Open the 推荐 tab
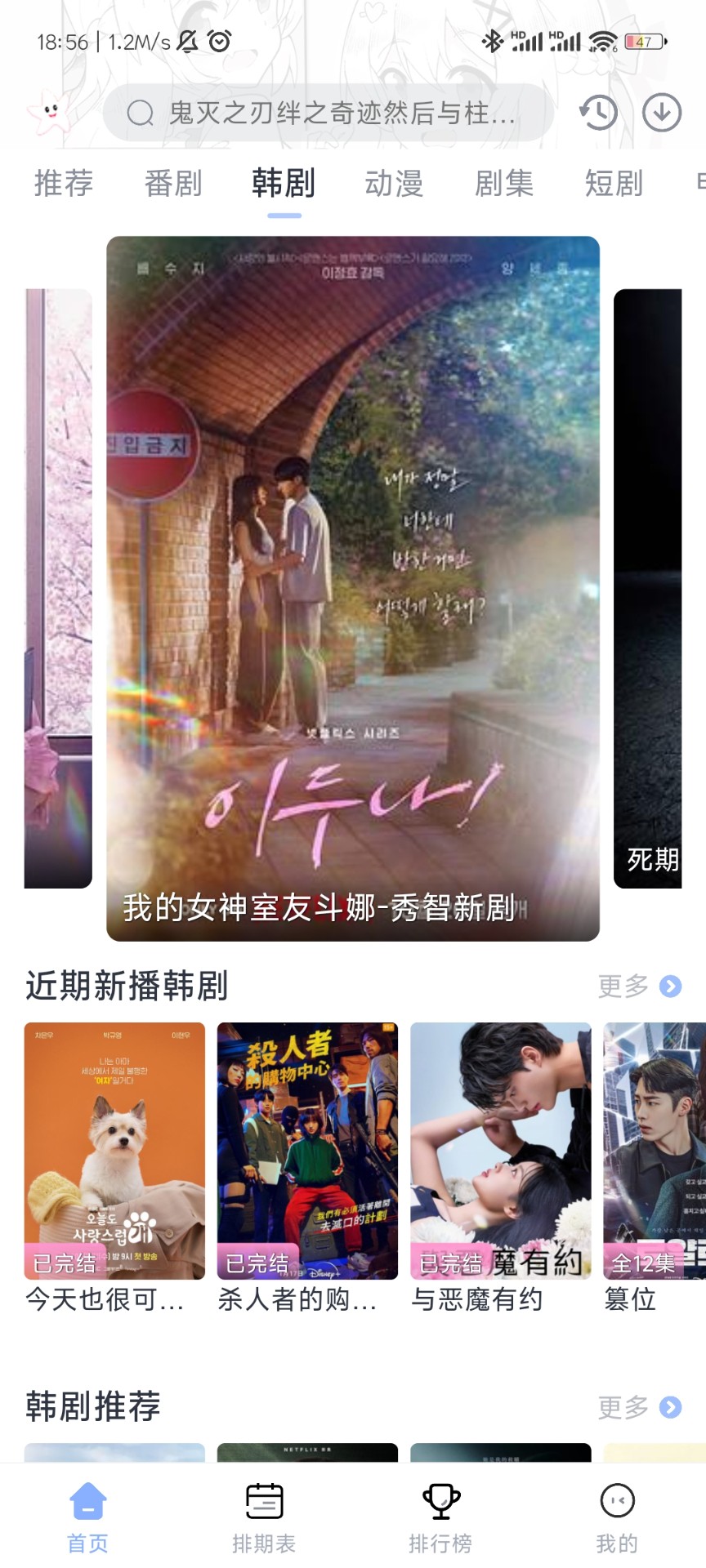Viewport: 706px width, 1568px height. coord(63,185)
